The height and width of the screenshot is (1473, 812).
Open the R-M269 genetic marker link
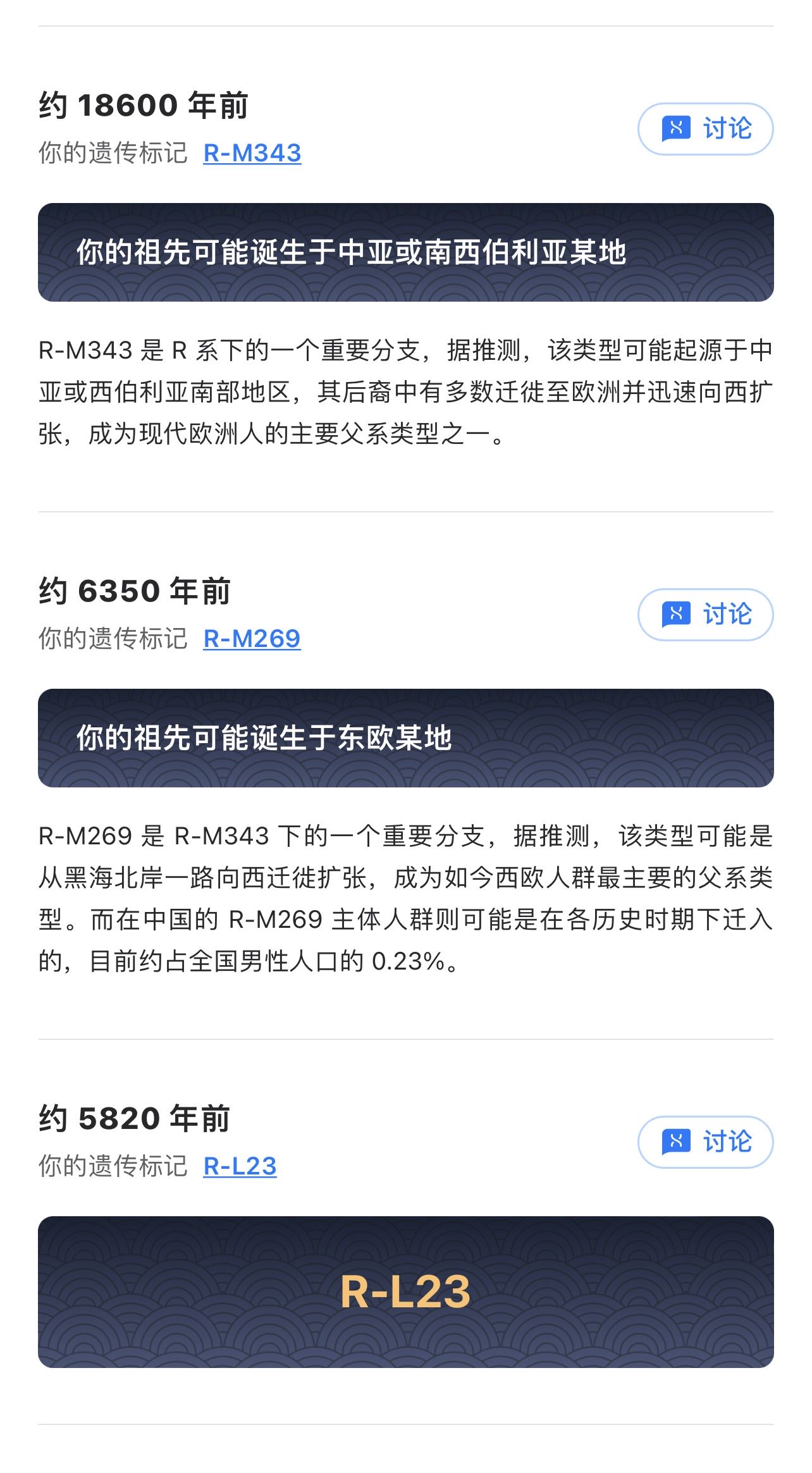point(252,639)
